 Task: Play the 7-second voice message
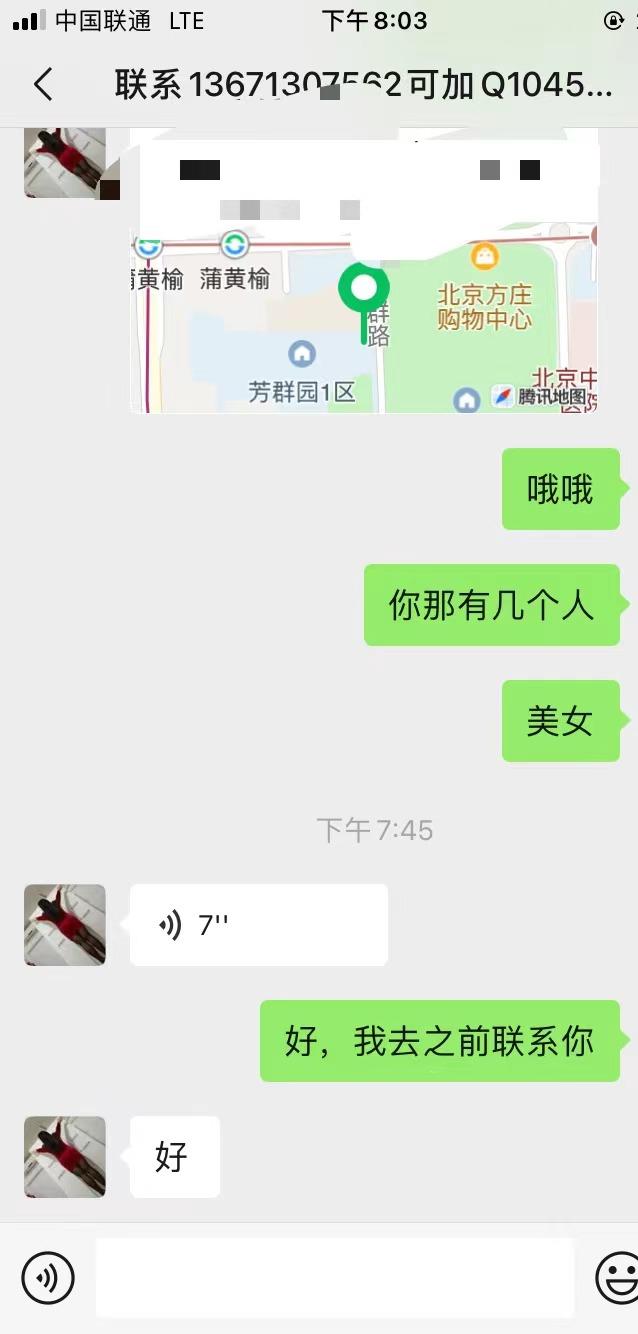point(258,925)
